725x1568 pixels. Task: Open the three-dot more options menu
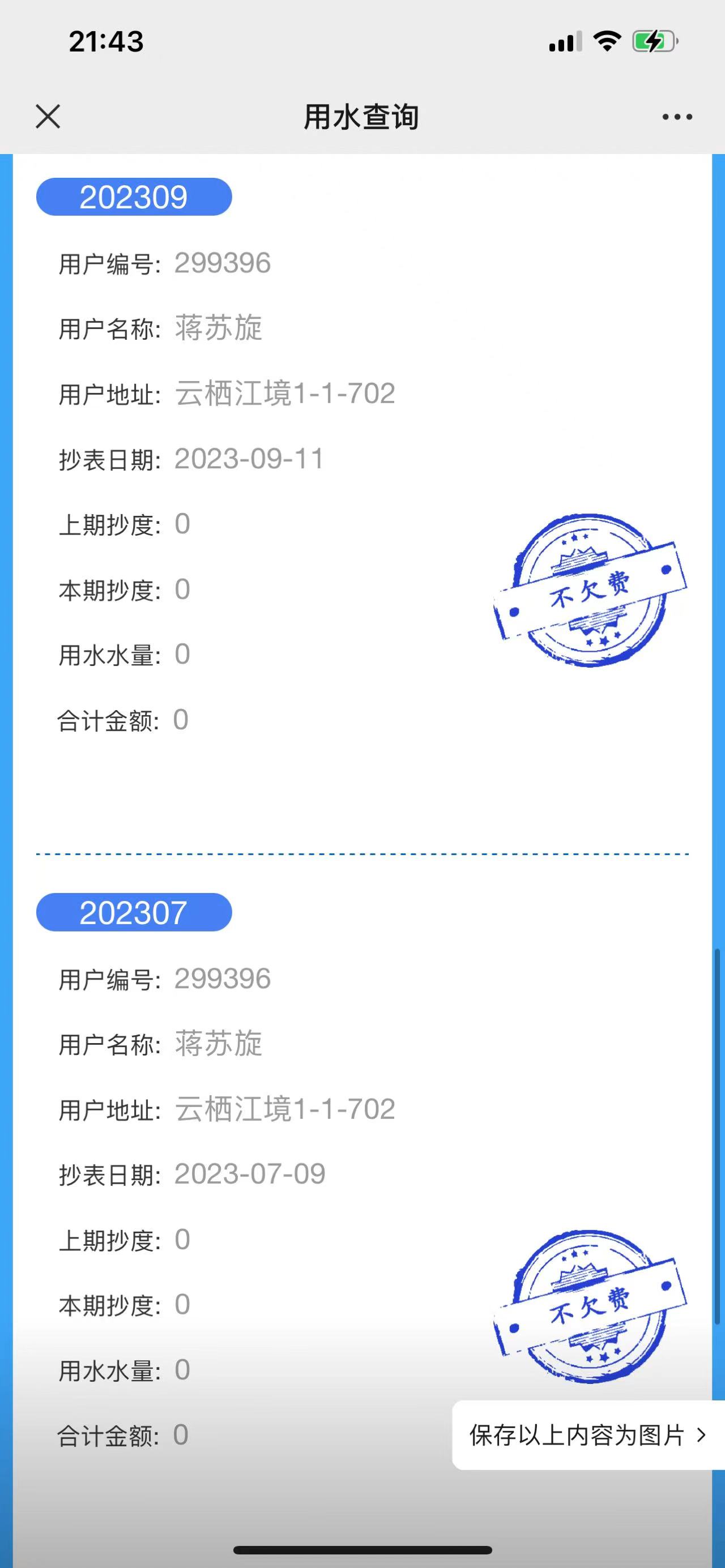[x=677, y=117]
